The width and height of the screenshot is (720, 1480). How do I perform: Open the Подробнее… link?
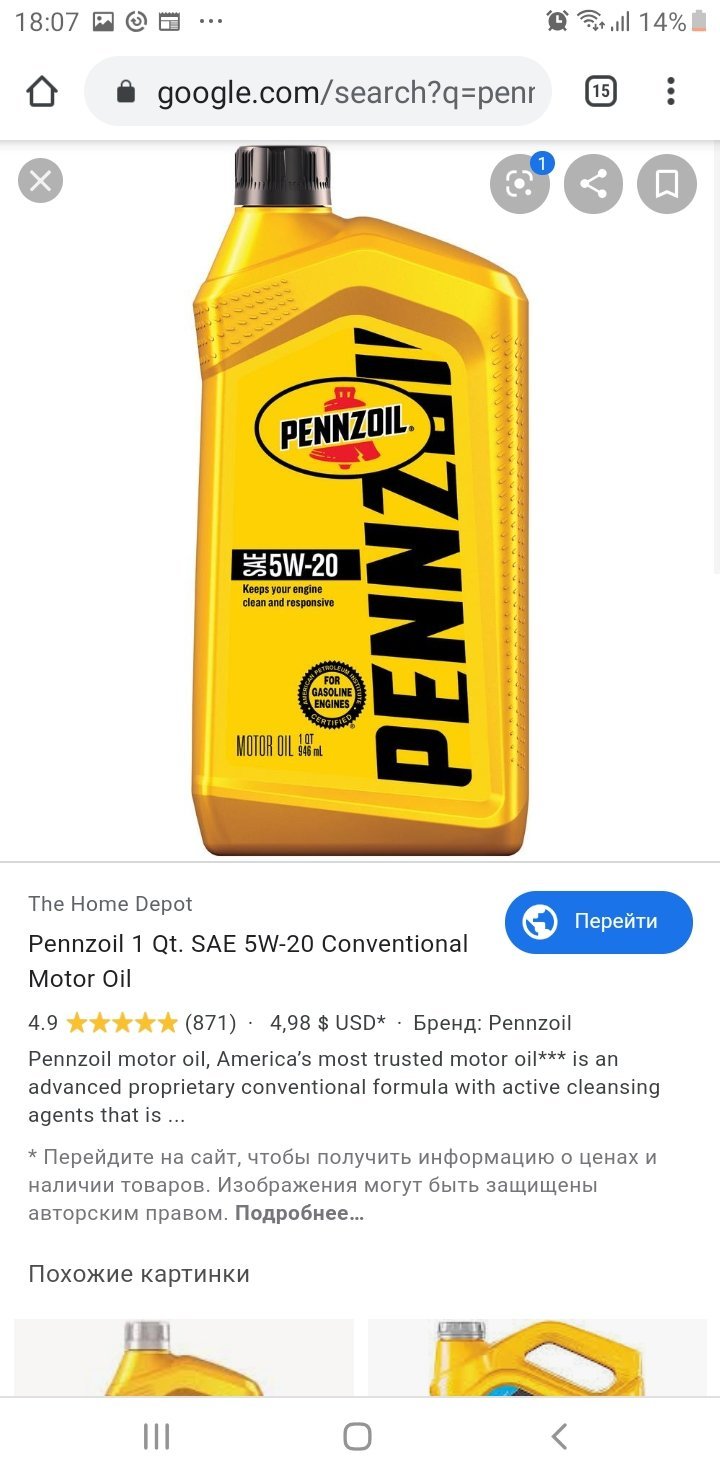[299, 1213]
